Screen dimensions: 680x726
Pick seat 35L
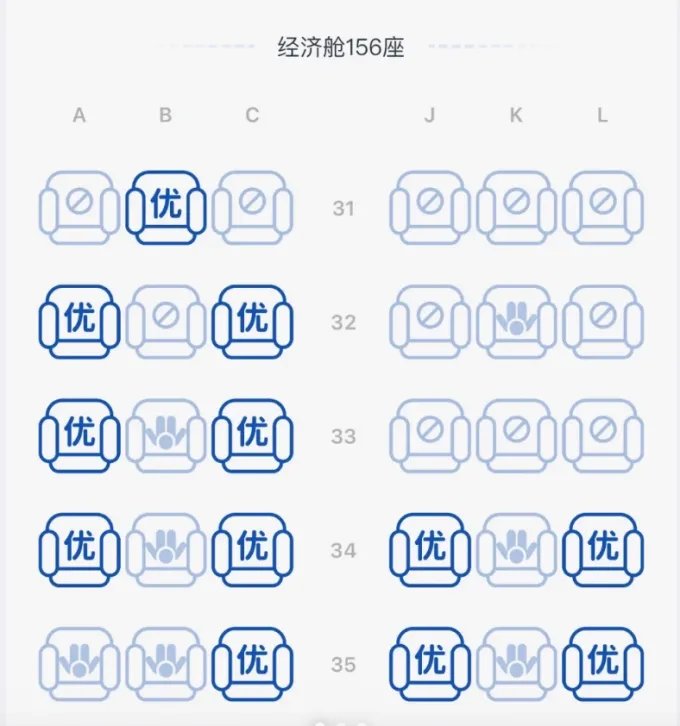pyautogui.click(x=602, y=662)
